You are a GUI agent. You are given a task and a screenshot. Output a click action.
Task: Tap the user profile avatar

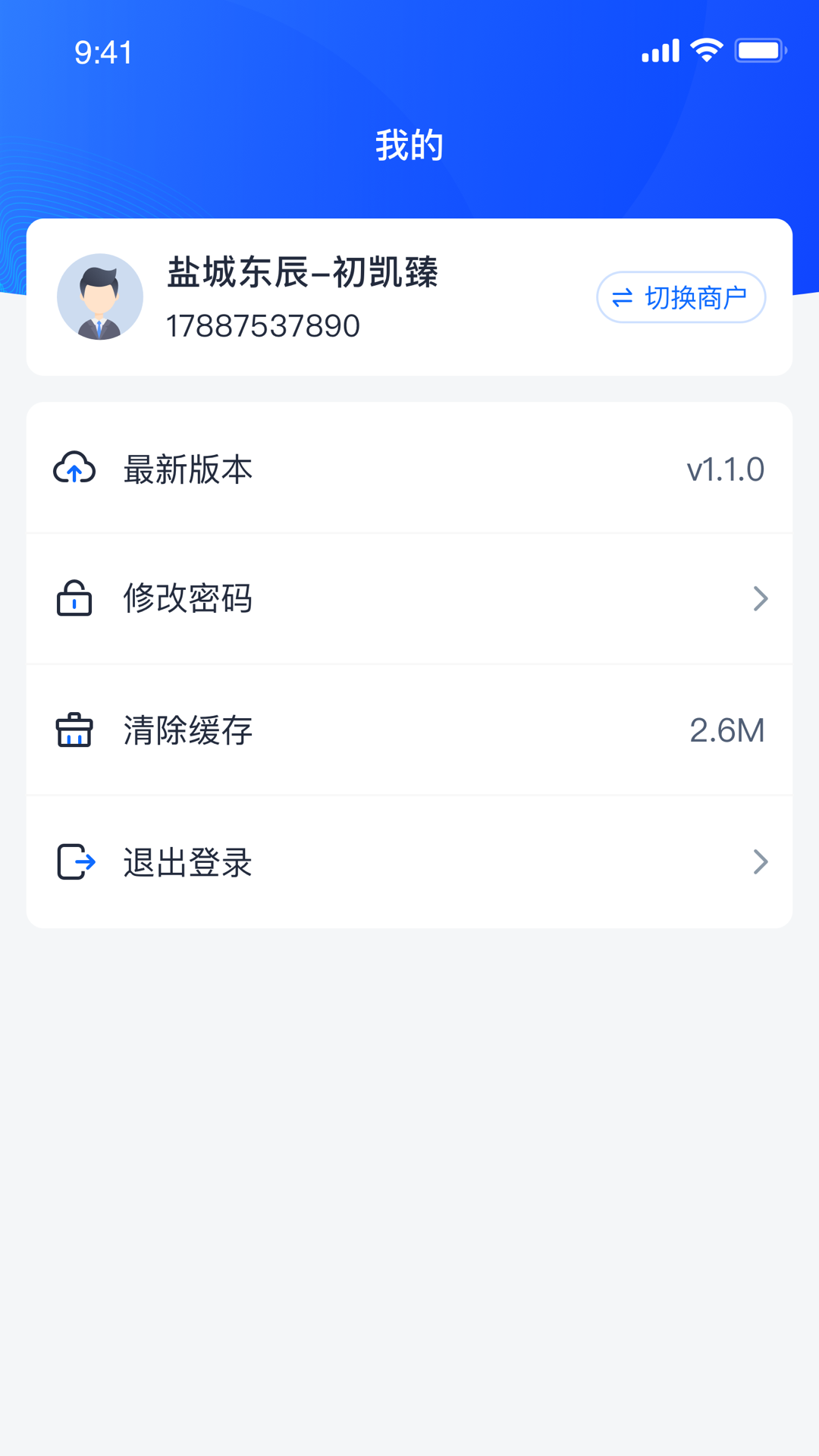coord(100,297)
